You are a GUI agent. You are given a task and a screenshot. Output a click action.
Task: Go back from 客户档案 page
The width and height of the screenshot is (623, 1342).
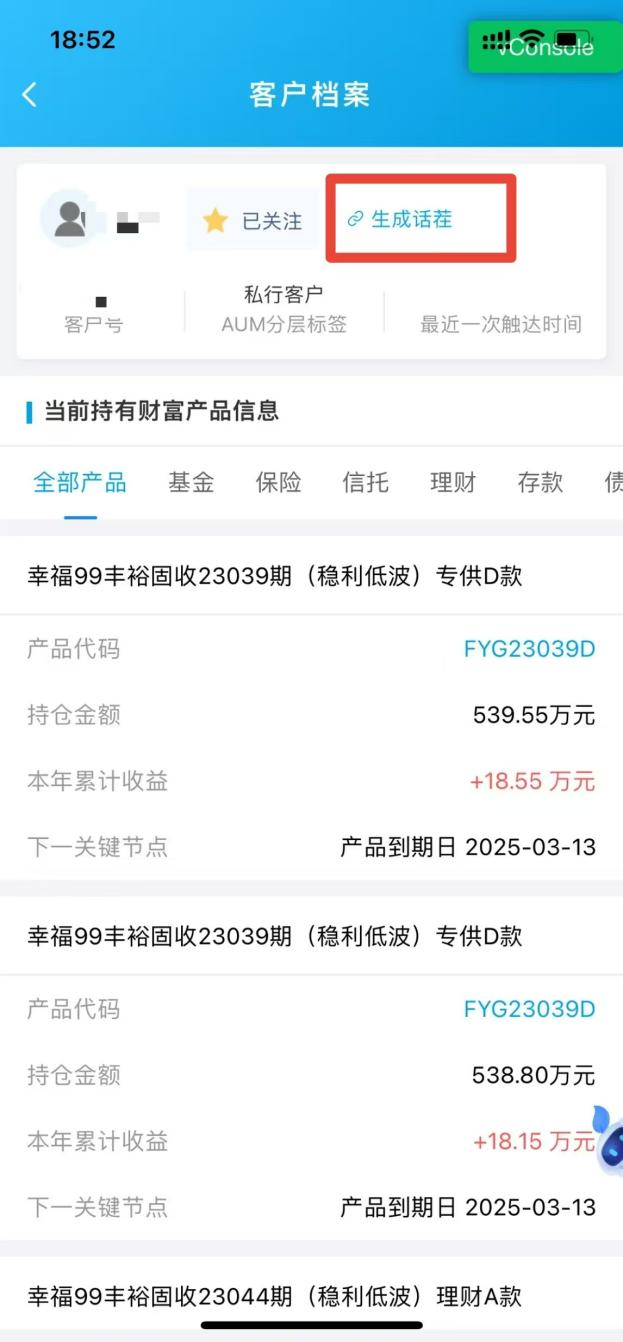click(x=30, y=95)
